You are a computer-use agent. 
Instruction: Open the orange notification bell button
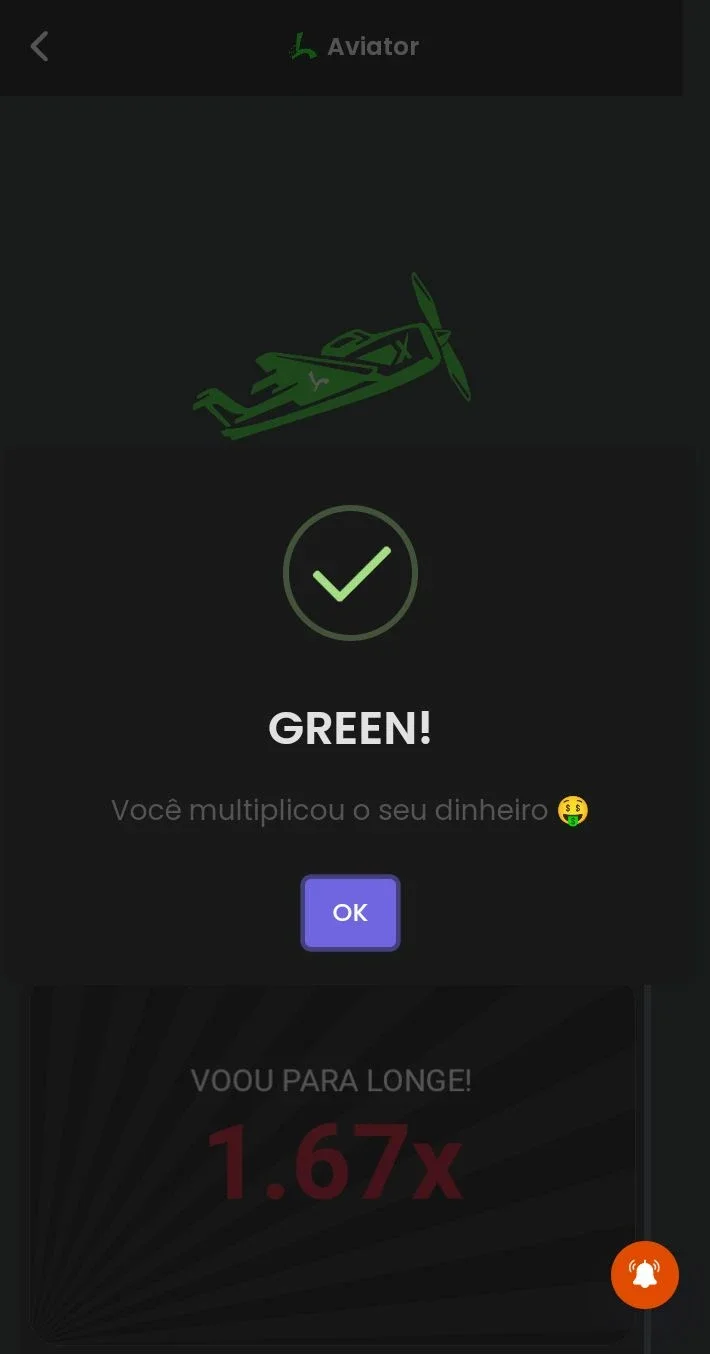tap(645, 1274)
